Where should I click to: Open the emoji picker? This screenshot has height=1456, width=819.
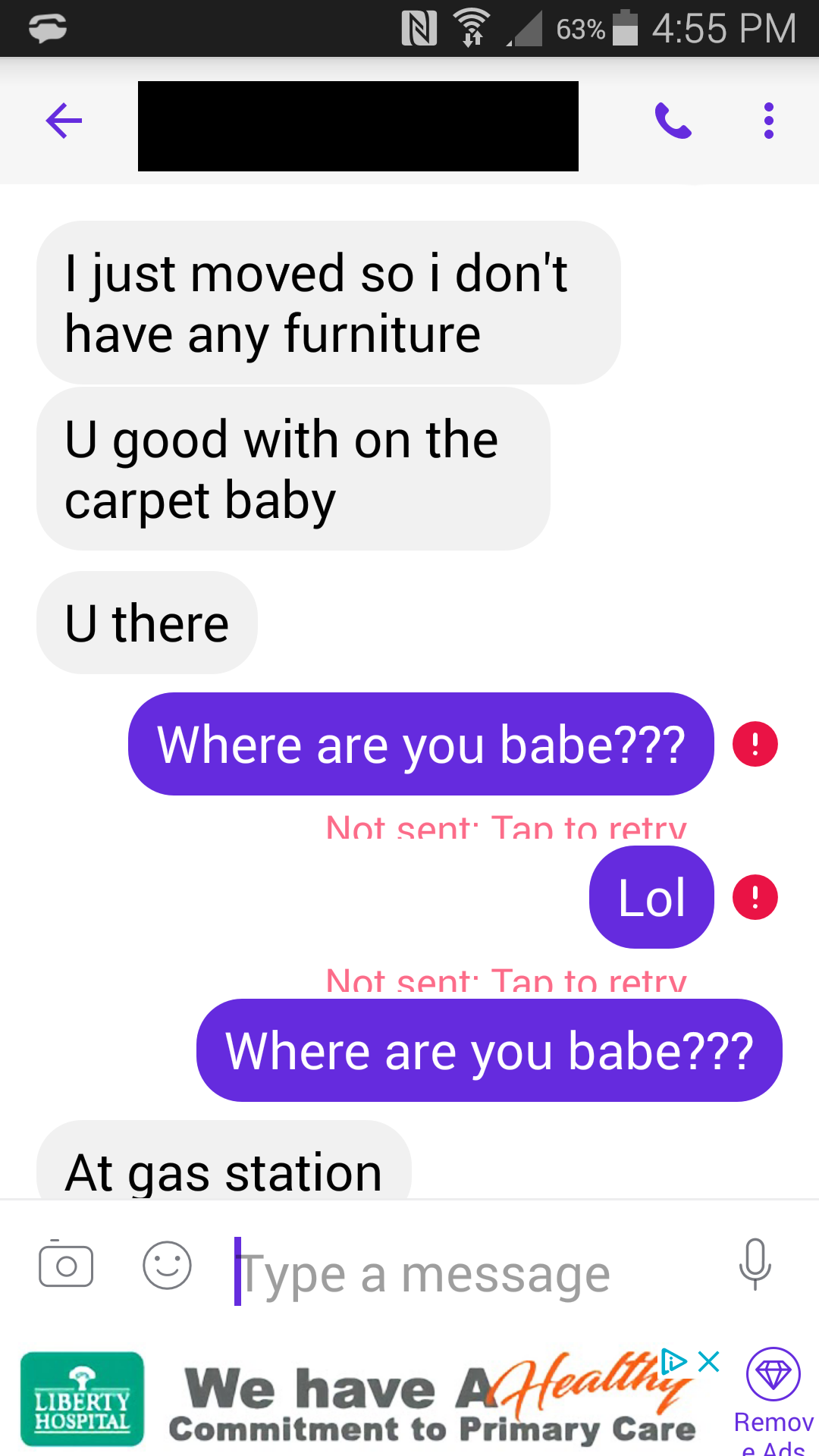(167, 1265)
